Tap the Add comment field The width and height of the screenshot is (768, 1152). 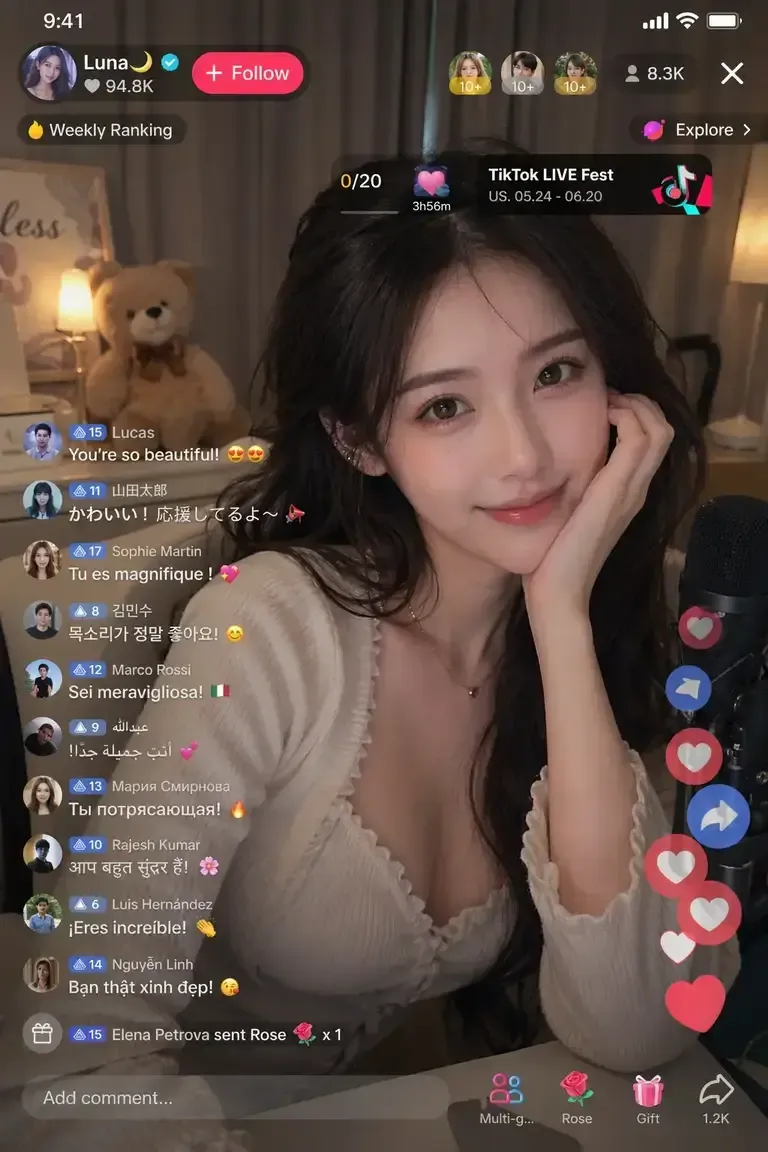230,1098
